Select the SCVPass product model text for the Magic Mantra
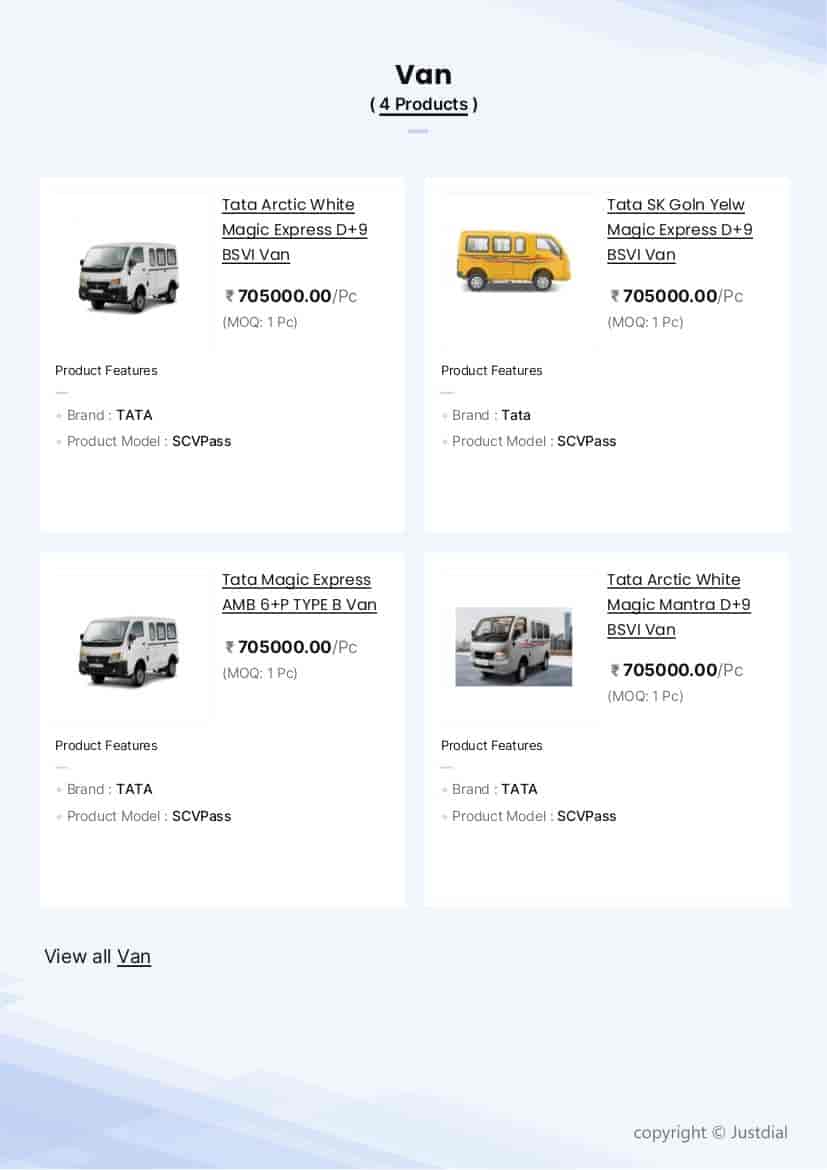This screenshot has height=1170, width=827. 586,816
